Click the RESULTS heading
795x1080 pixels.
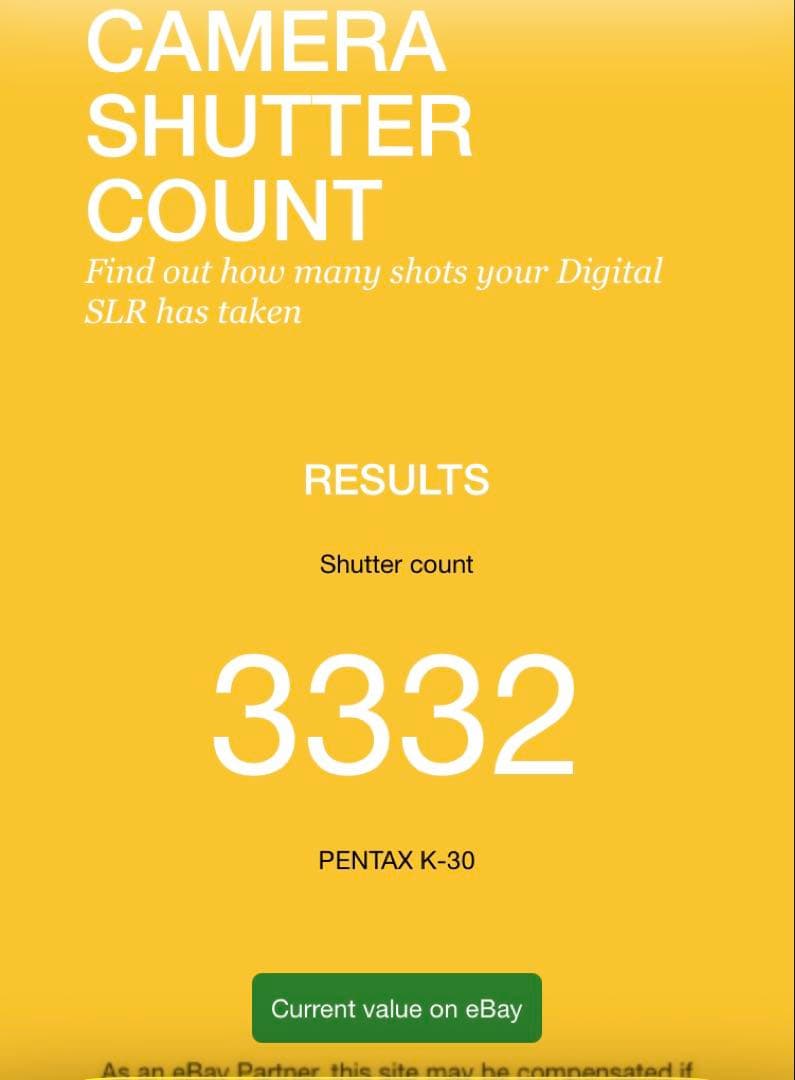coord(396,481)
